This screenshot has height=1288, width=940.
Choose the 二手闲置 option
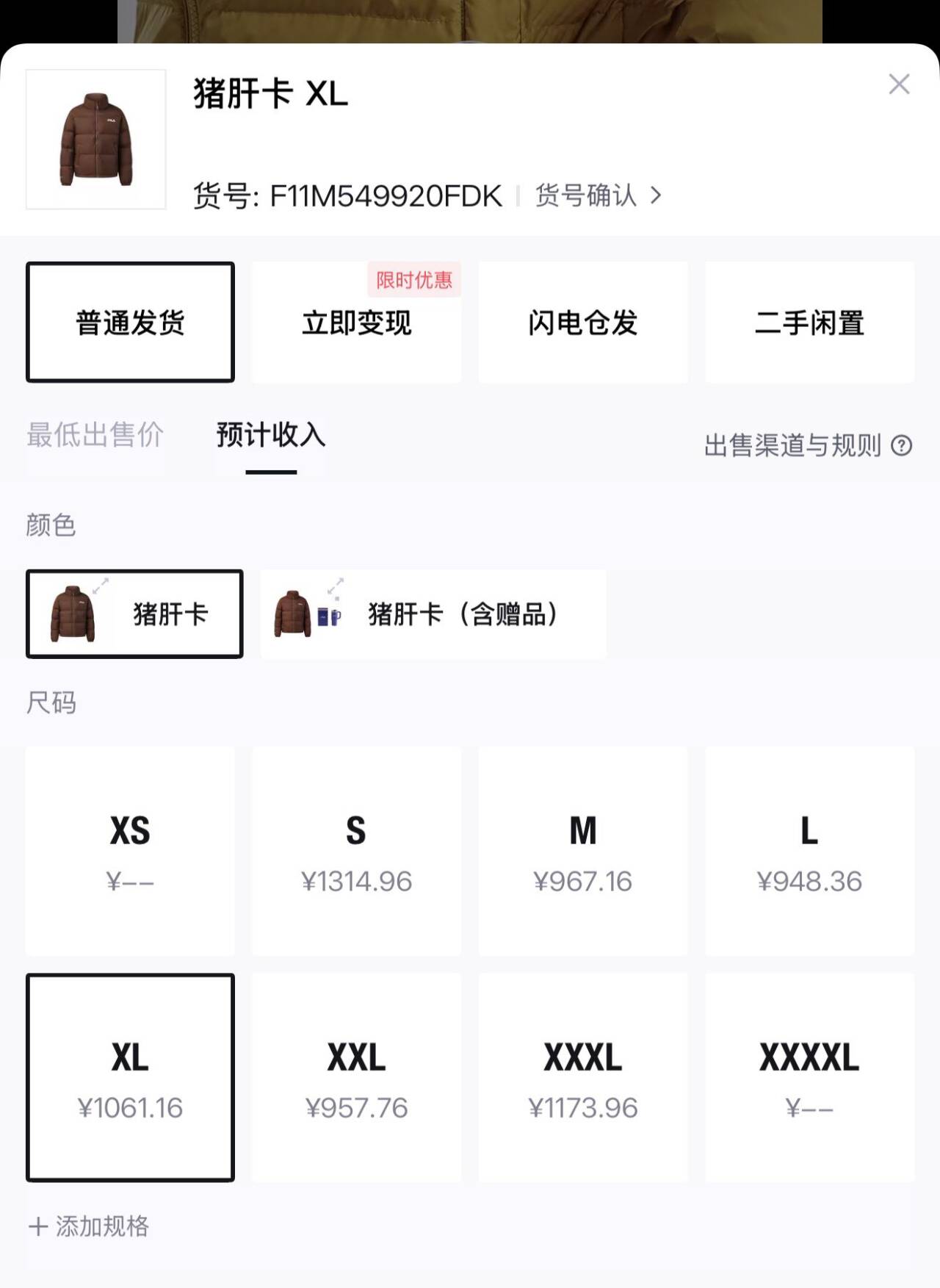coord(809,323)
